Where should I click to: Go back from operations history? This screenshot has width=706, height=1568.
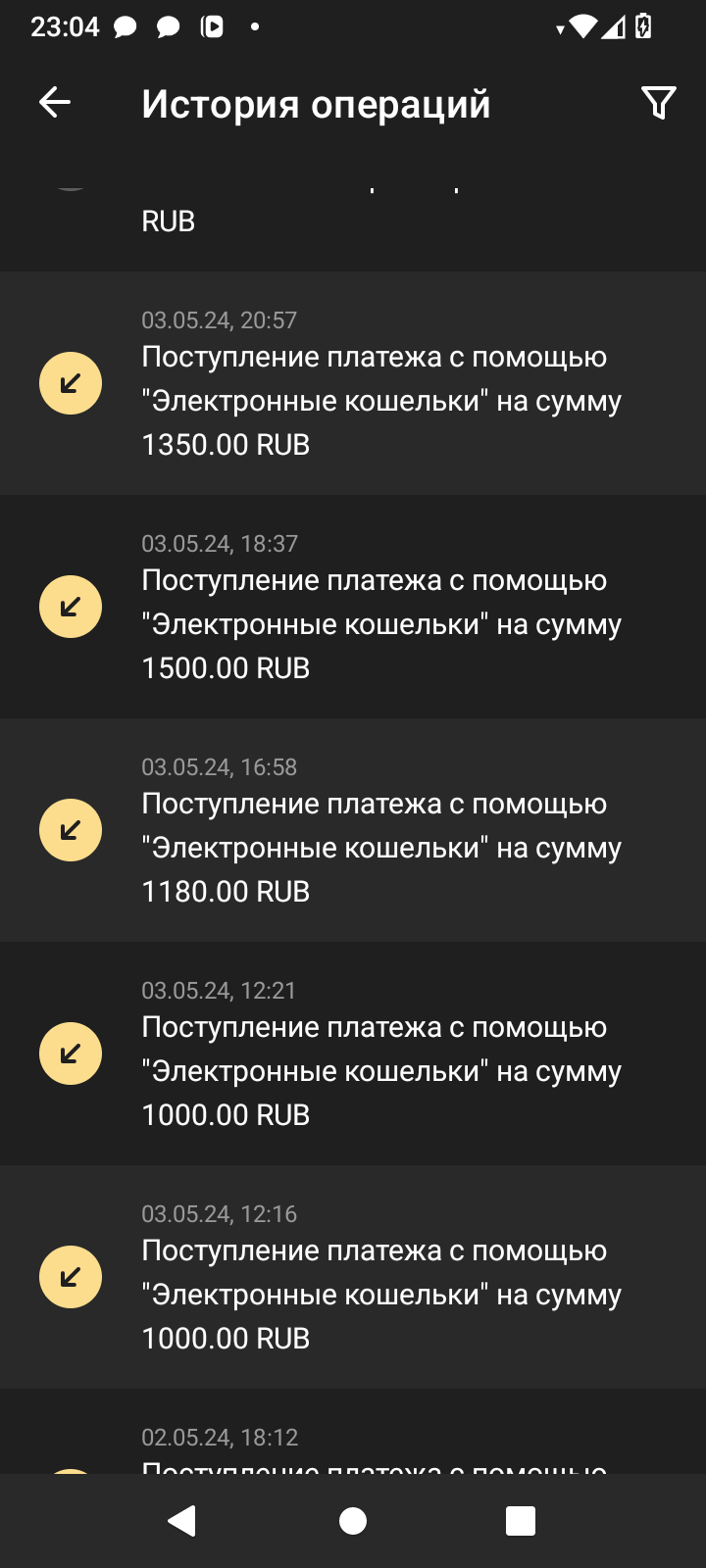tap(55, 102)
